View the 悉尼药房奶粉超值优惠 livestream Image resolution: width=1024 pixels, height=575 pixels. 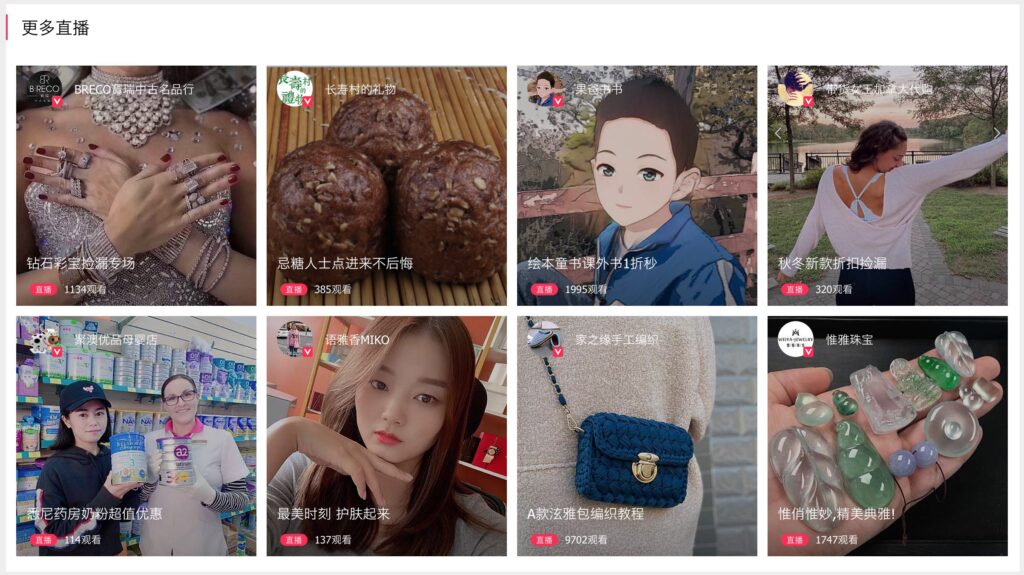[x=136, y=436]
